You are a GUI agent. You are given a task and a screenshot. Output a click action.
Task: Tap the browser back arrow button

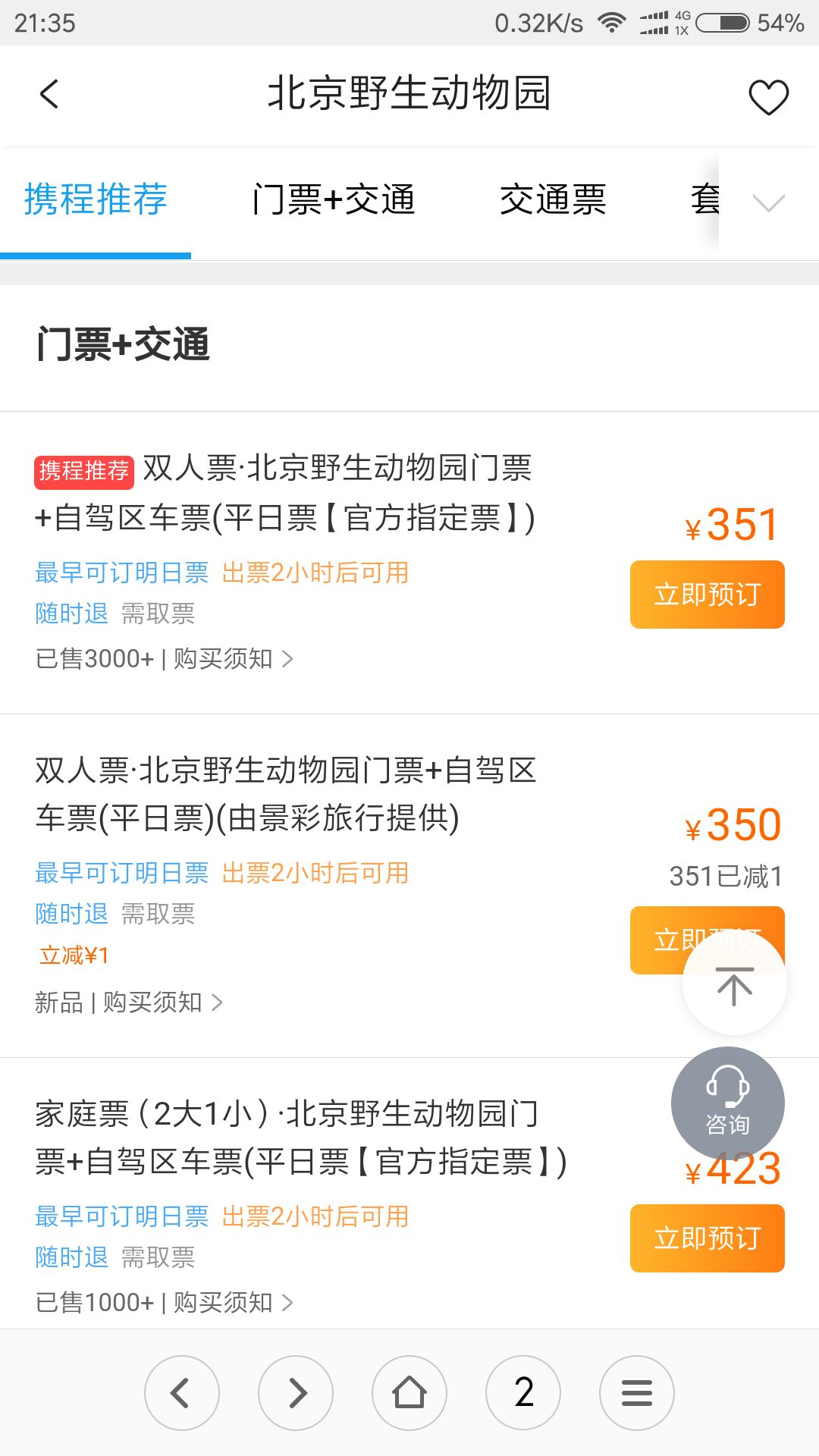(182, 1393)
